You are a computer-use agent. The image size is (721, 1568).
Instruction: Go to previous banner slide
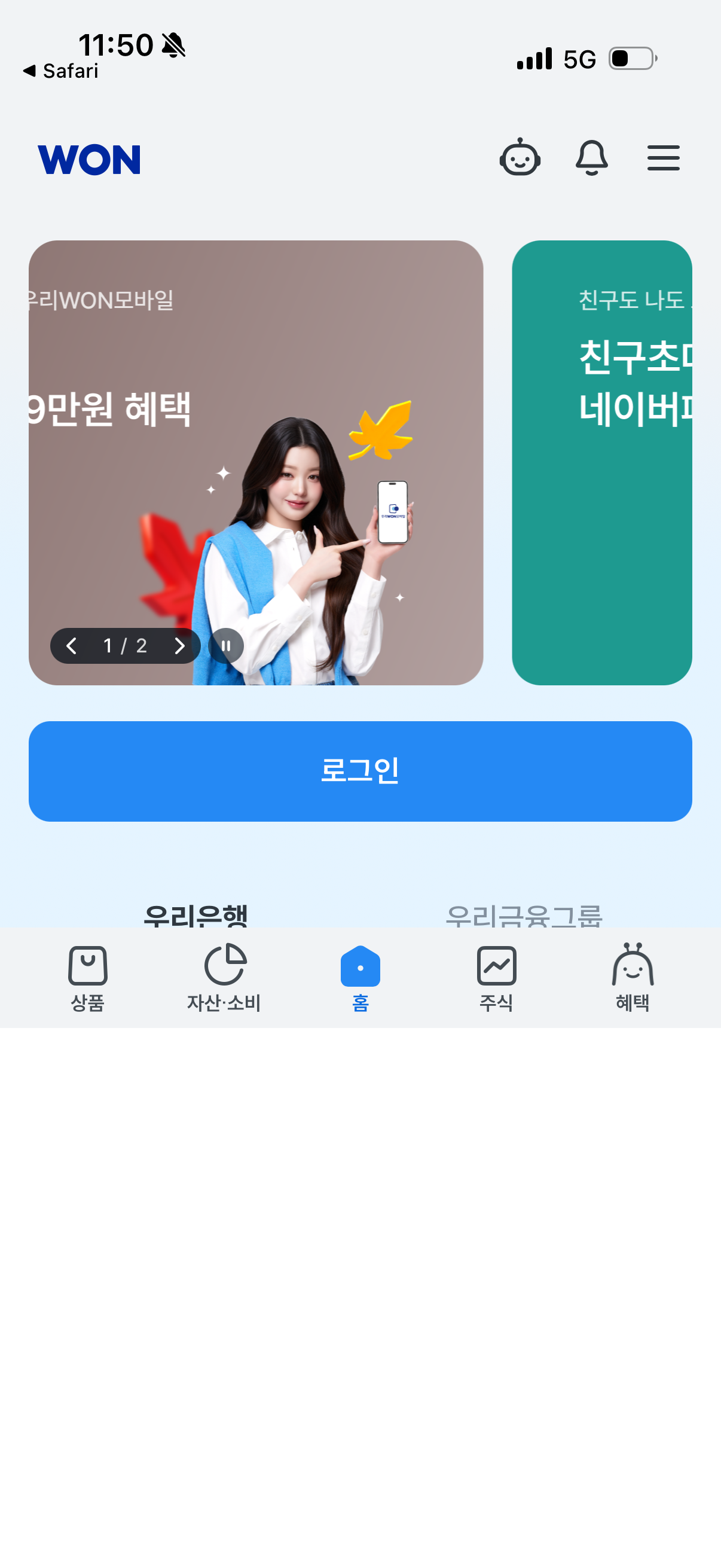[x=72, y=646]
